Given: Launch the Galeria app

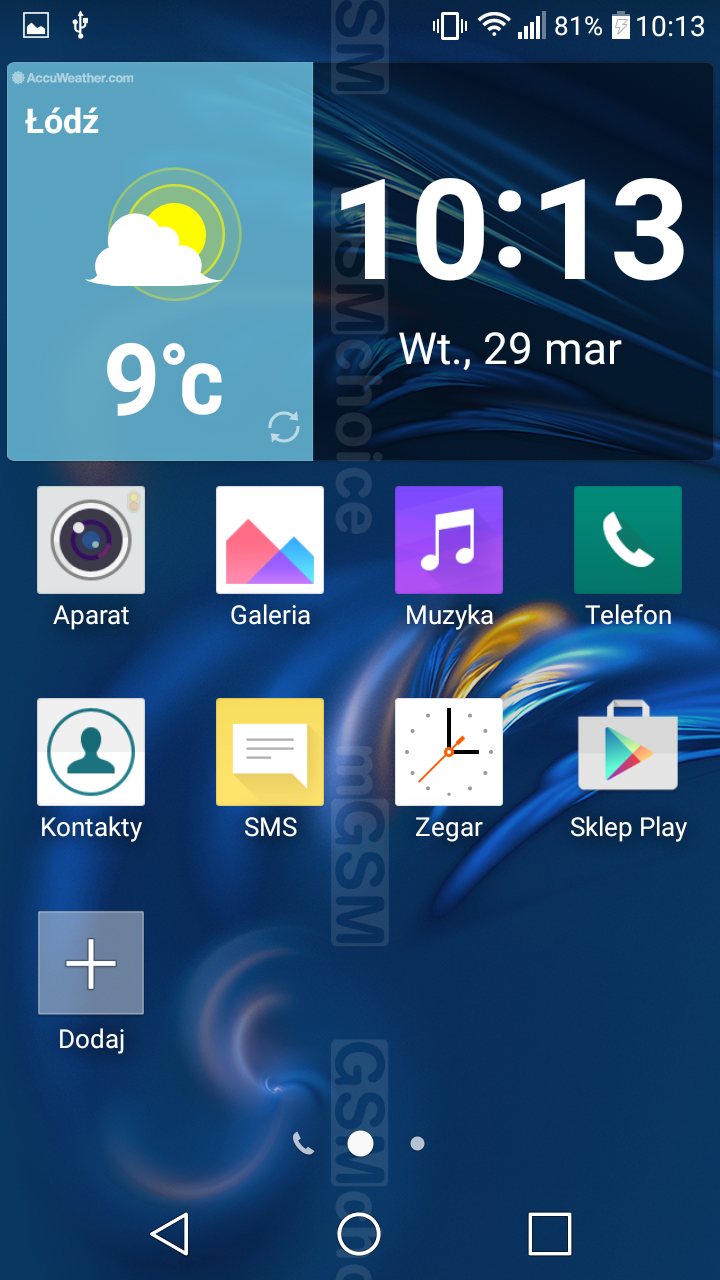Looking at the screenshot, I should tap(270, 540).
